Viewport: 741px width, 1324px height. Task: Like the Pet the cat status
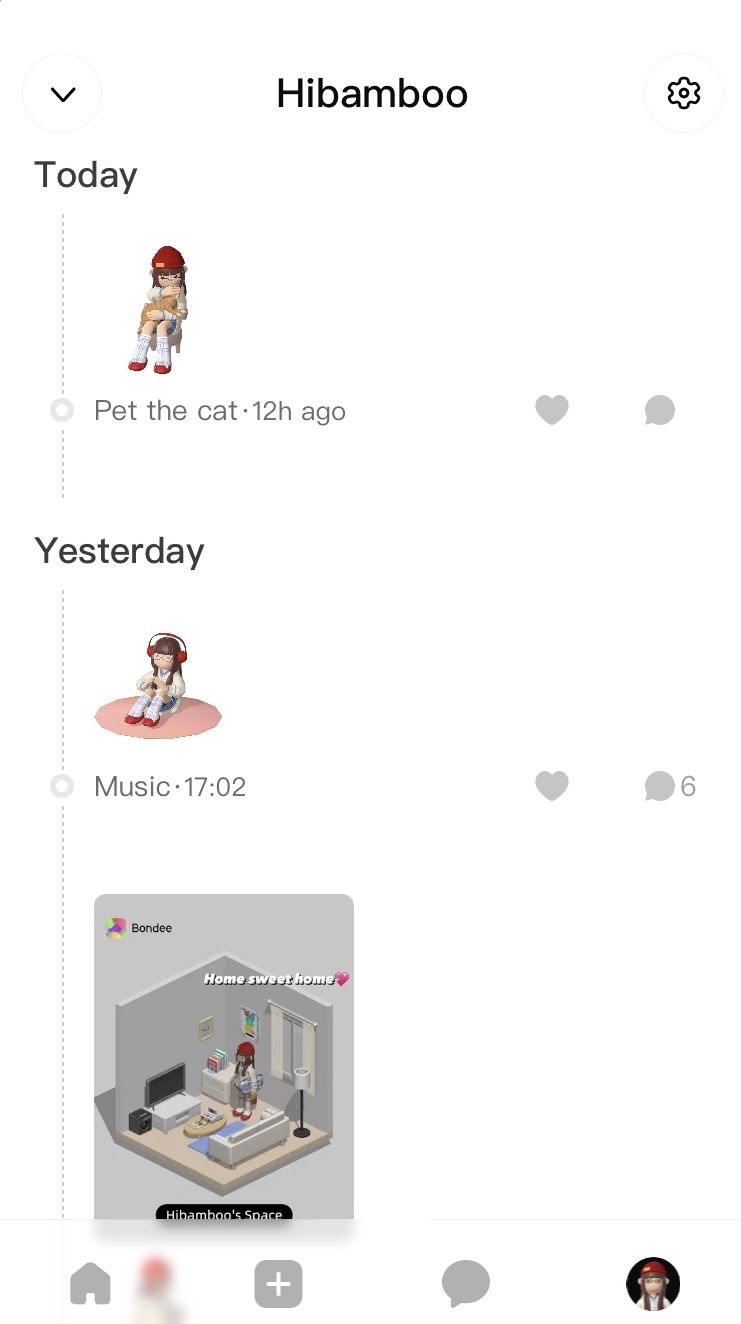tap(551, 410)
